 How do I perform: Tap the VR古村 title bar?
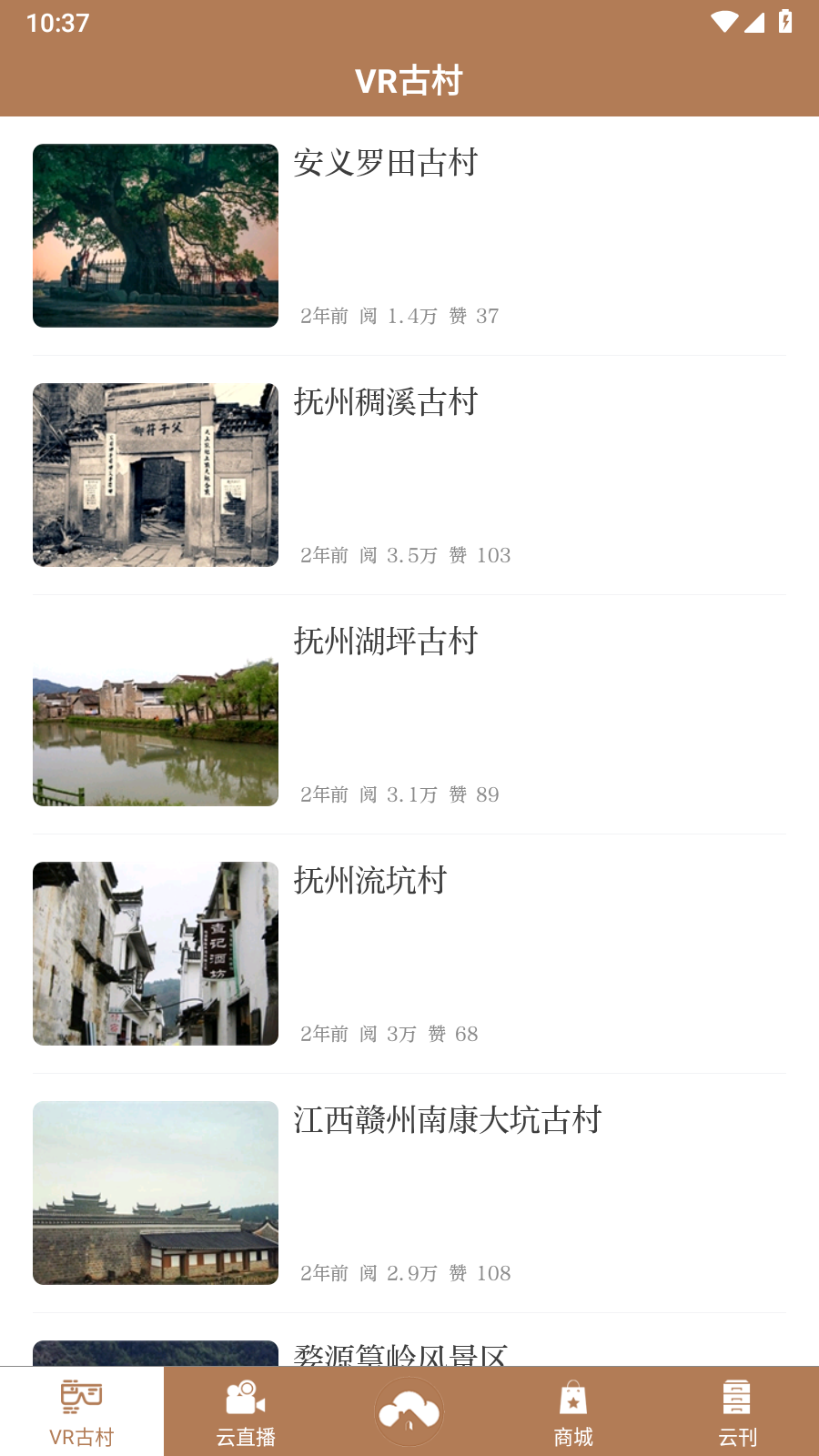(x=409, y=81)
